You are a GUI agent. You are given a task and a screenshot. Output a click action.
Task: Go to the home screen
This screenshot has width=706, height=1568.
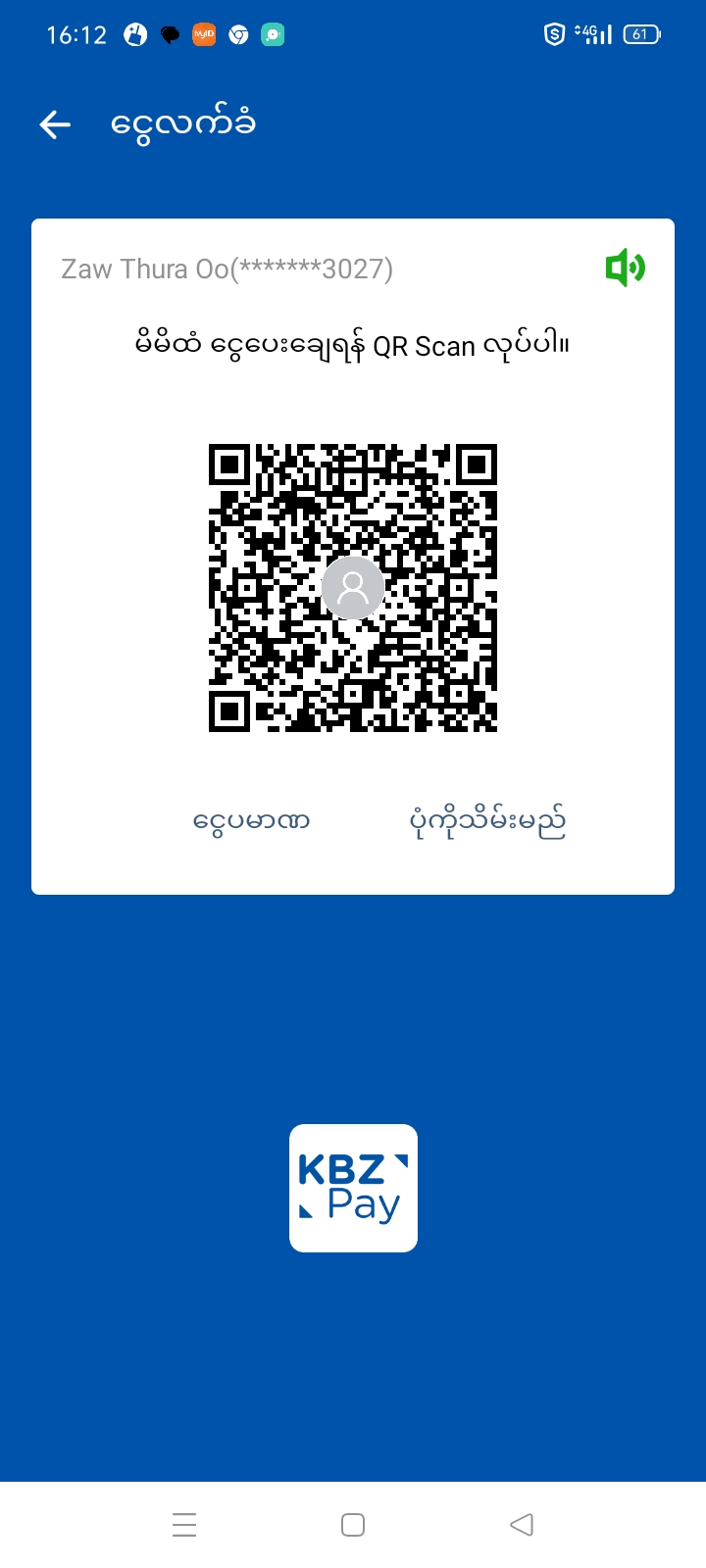(353, 1525)
